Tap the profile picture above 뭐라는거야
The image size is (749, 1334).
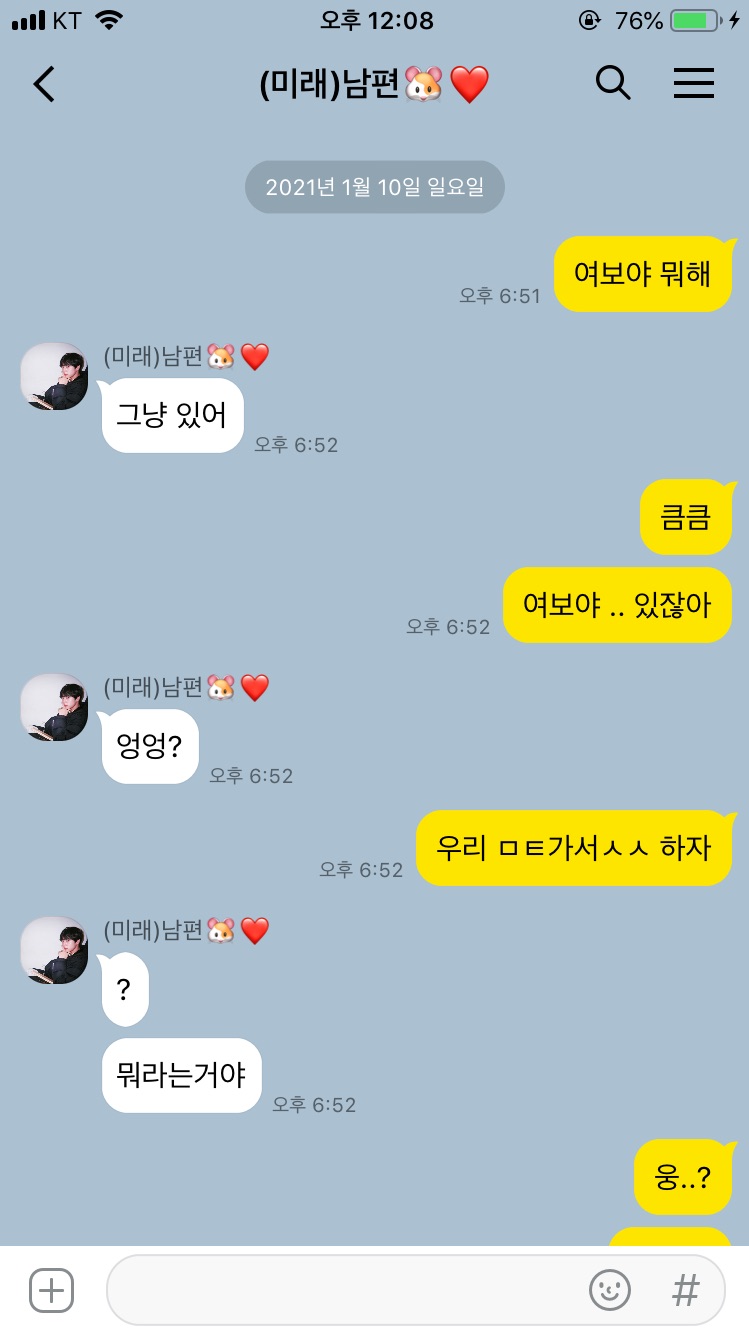point(55,950)
